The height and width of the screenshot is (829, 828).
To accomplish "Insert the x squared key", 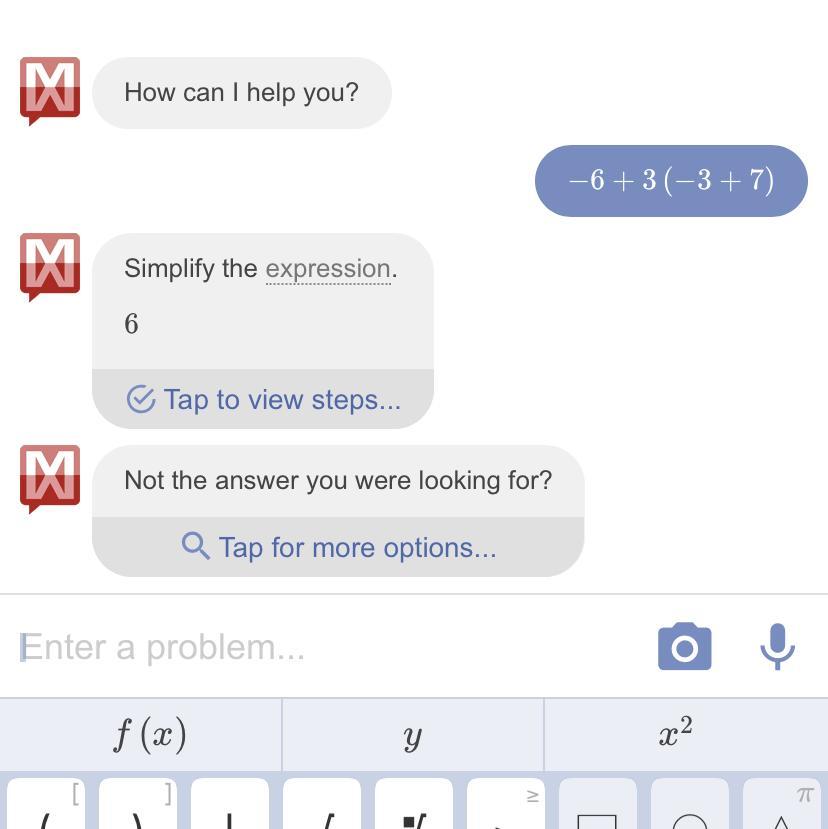I will pos(676,735).
